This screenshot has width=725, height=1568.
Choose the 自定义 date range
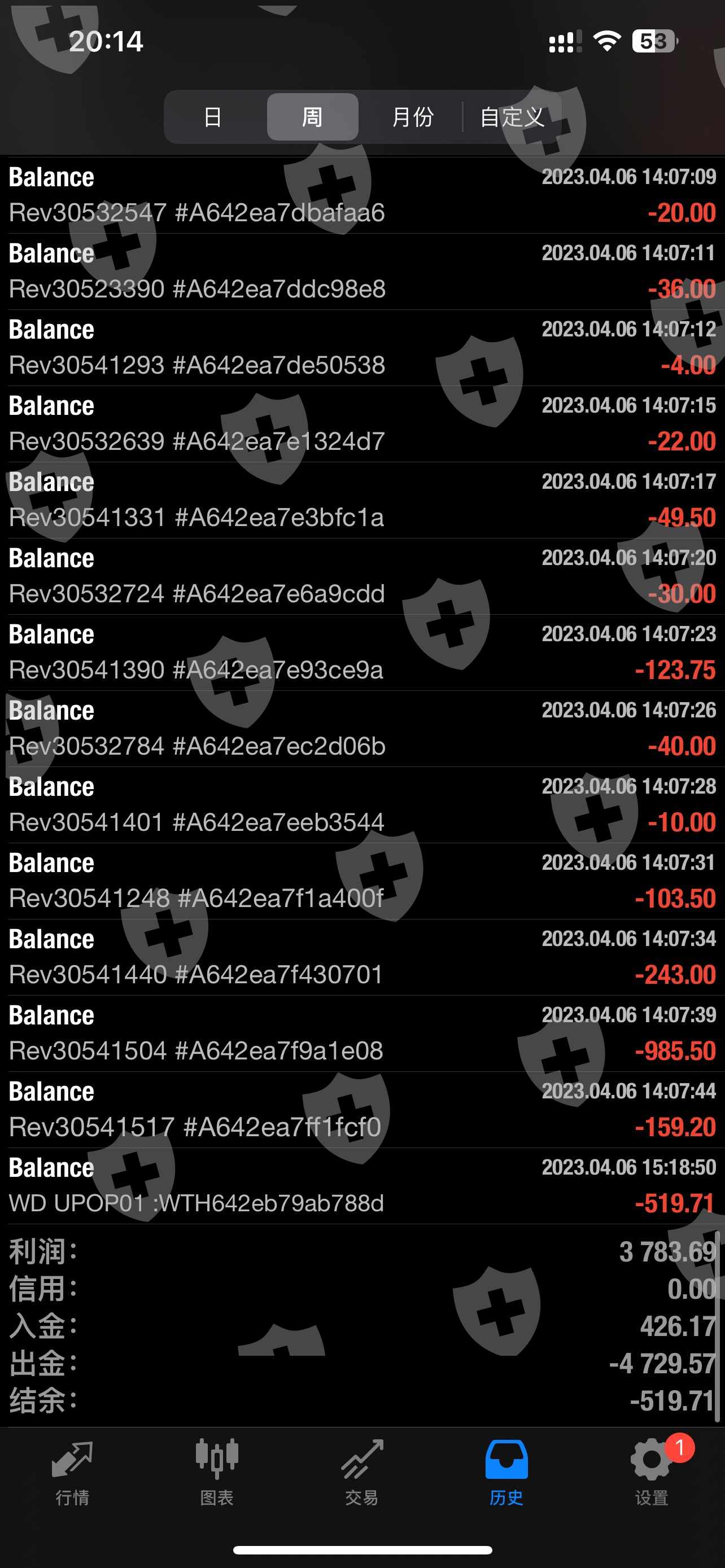512,117
